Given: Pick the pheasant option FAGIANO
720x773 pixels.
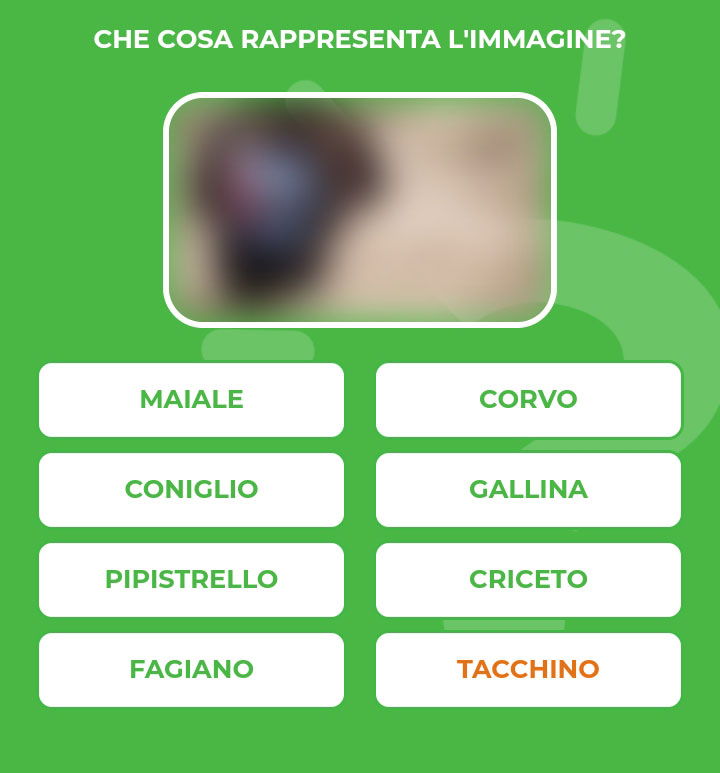Looking at the screenshot, I should point(191,670).
